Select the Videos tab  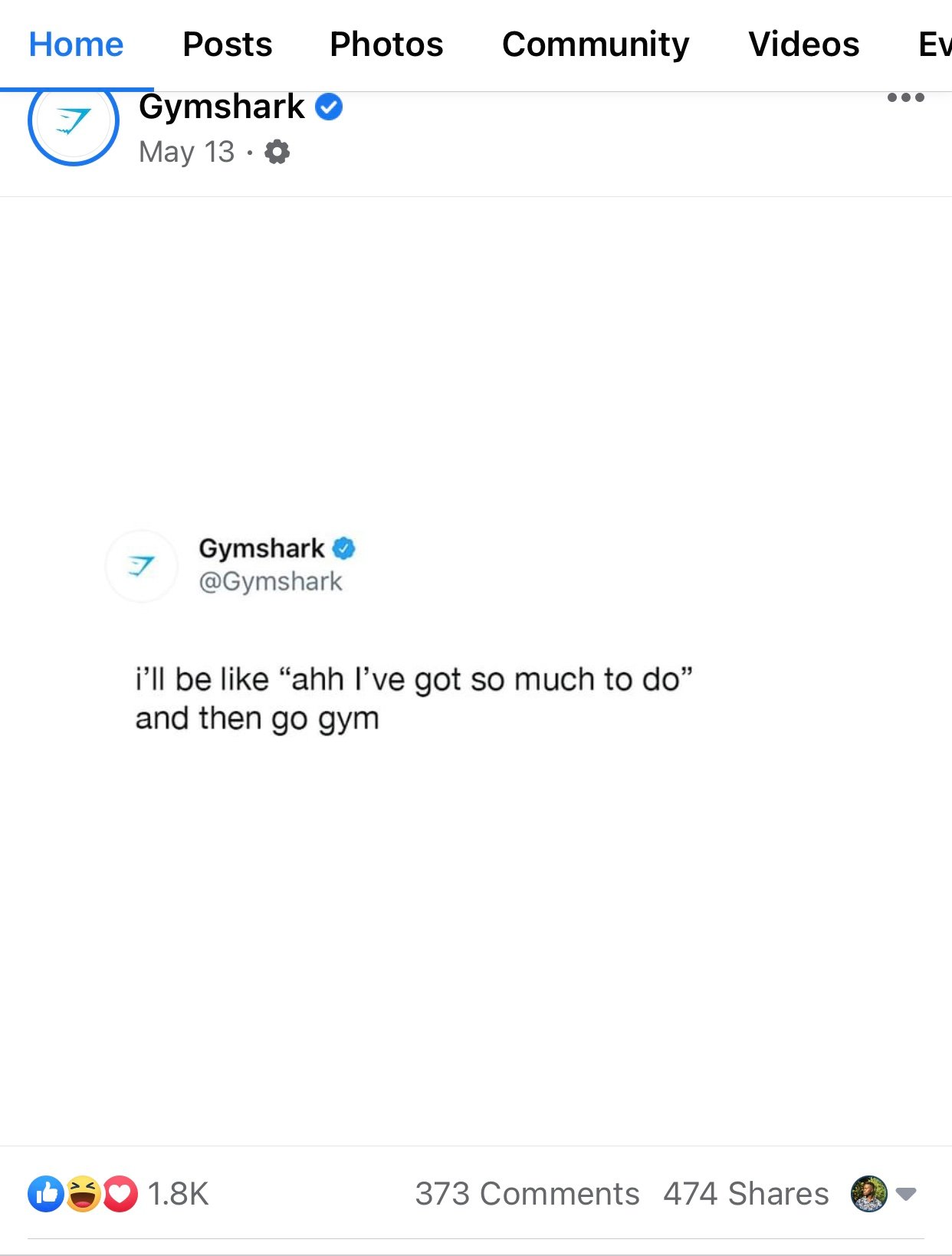[803, 44]
